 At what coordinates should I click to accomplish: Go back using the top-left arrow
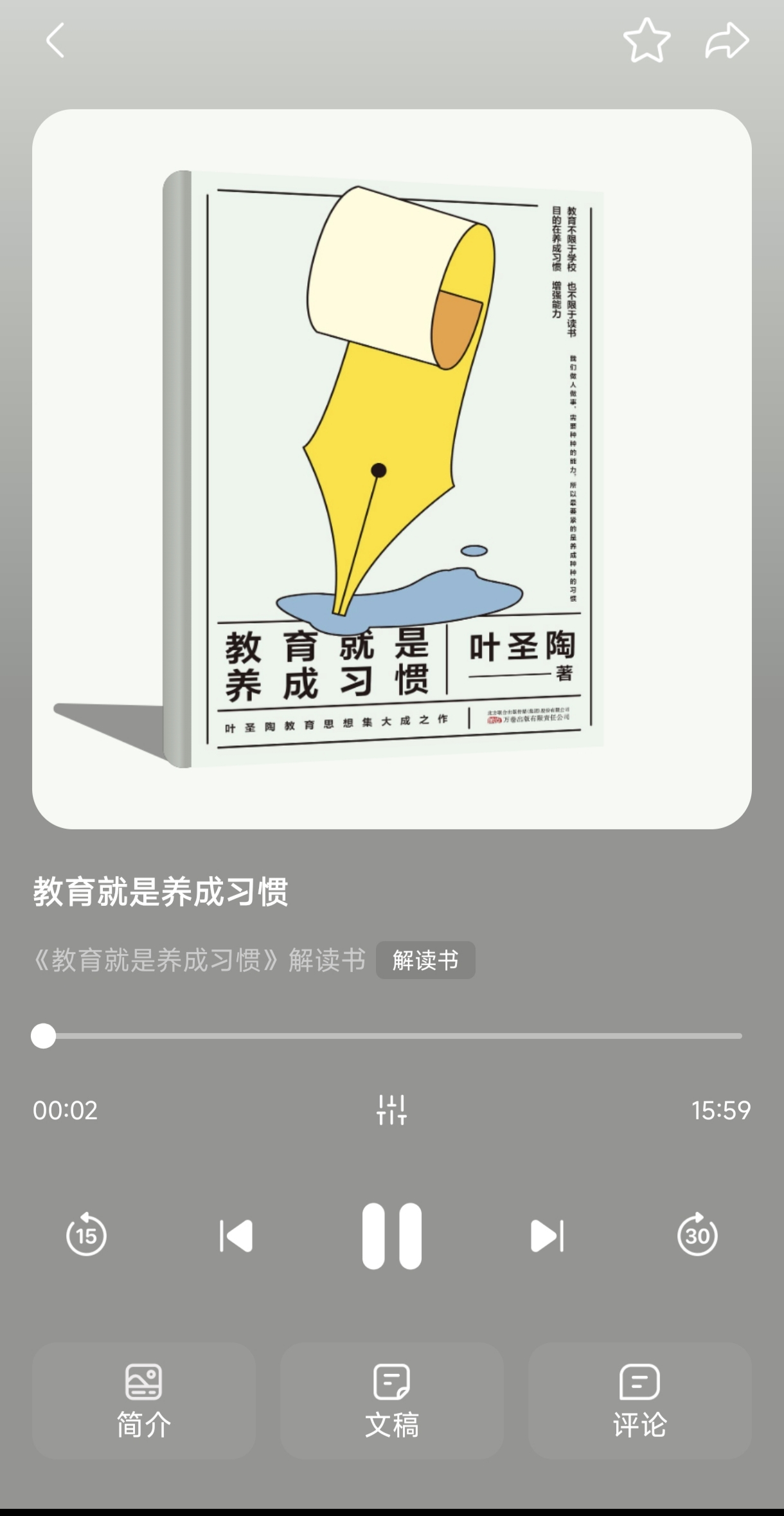click(55, 41)
